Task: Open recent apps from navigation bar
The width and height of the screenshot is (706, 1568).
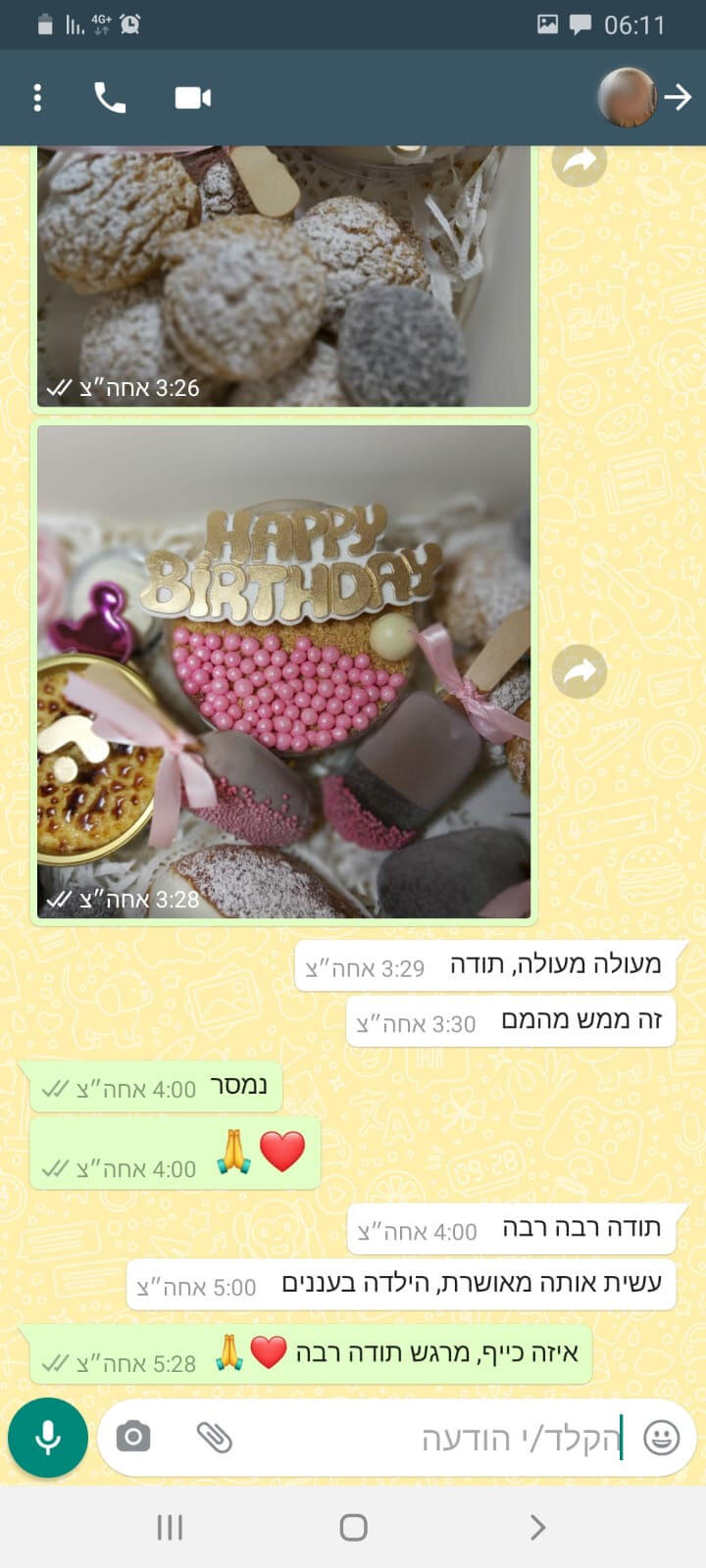Action: [x=170, y=1527]
